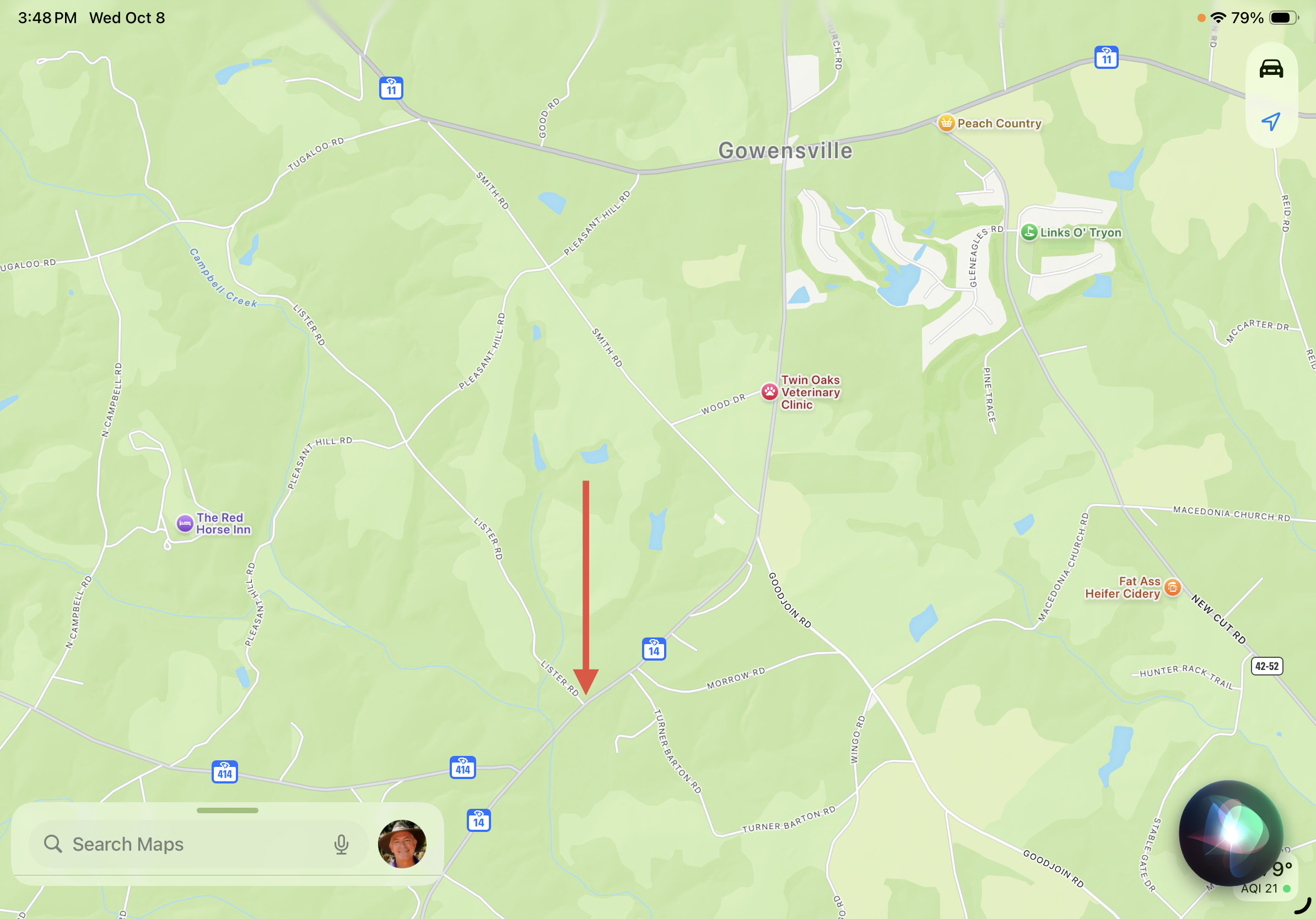Image resolution: width=1316 pixels, height=919 pixels.
Task: Select the Peach Country place marker
Action: 946,123
